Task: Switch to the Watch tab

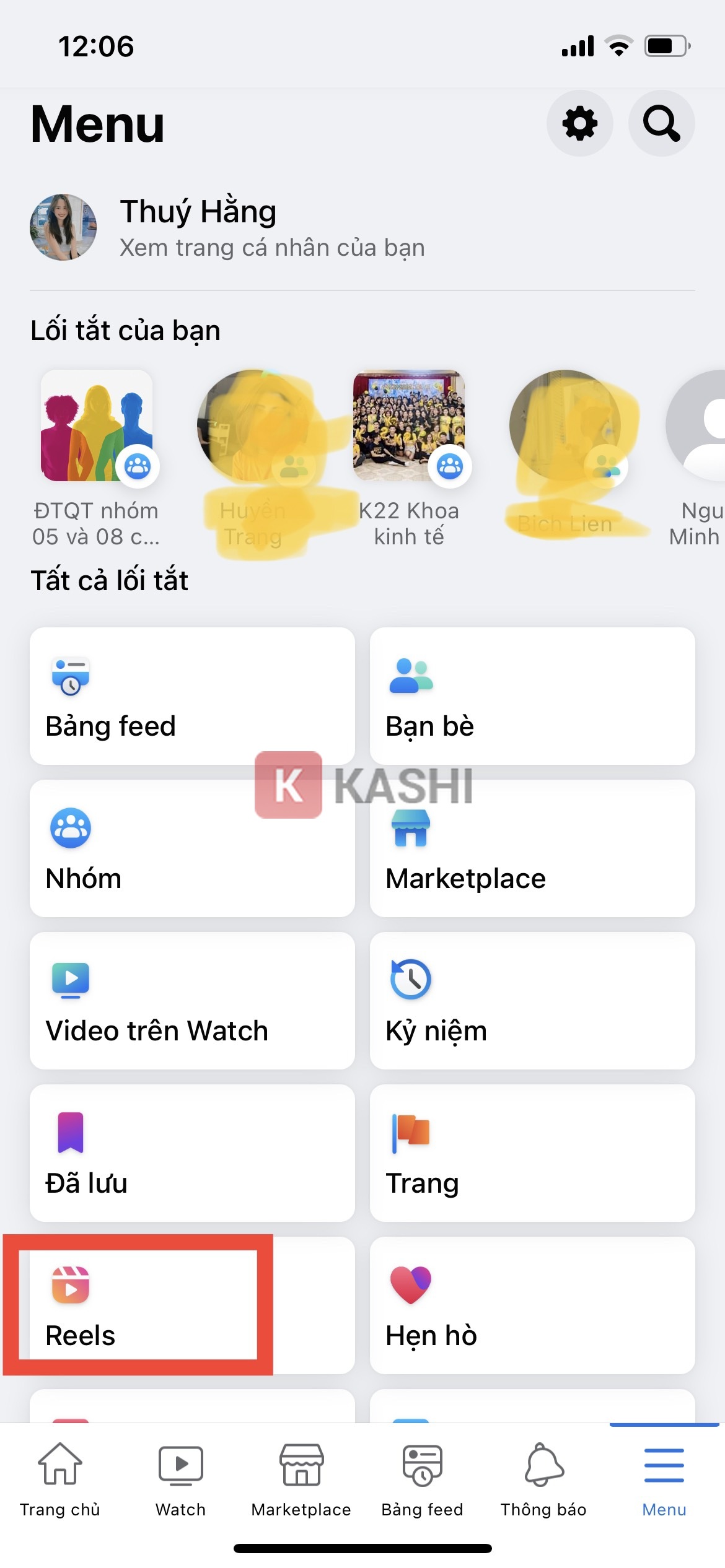Action: tap(180, 1479)
